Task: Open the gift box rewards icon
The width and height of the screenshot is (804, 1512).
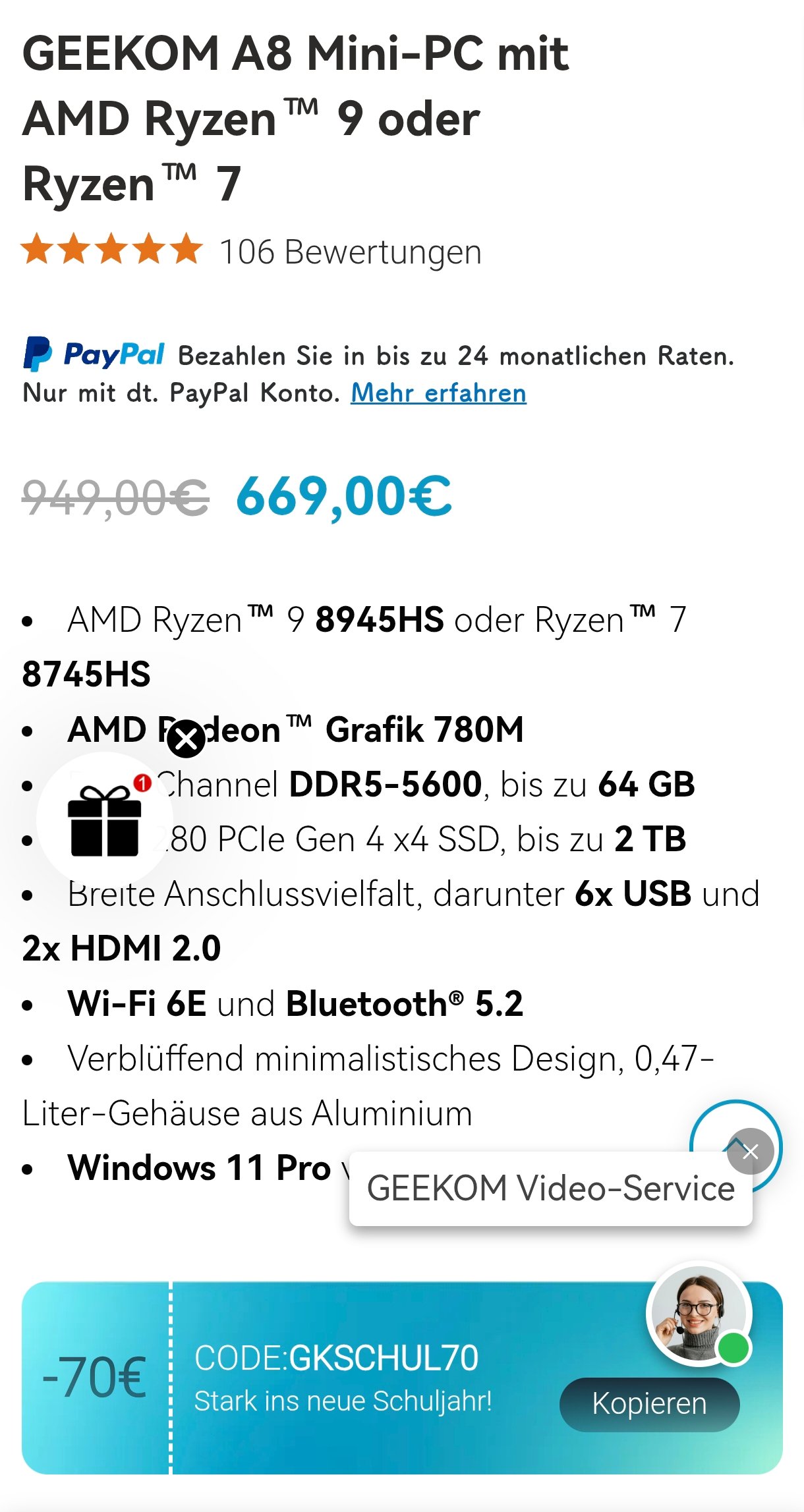Action: [x=105, y=821]
